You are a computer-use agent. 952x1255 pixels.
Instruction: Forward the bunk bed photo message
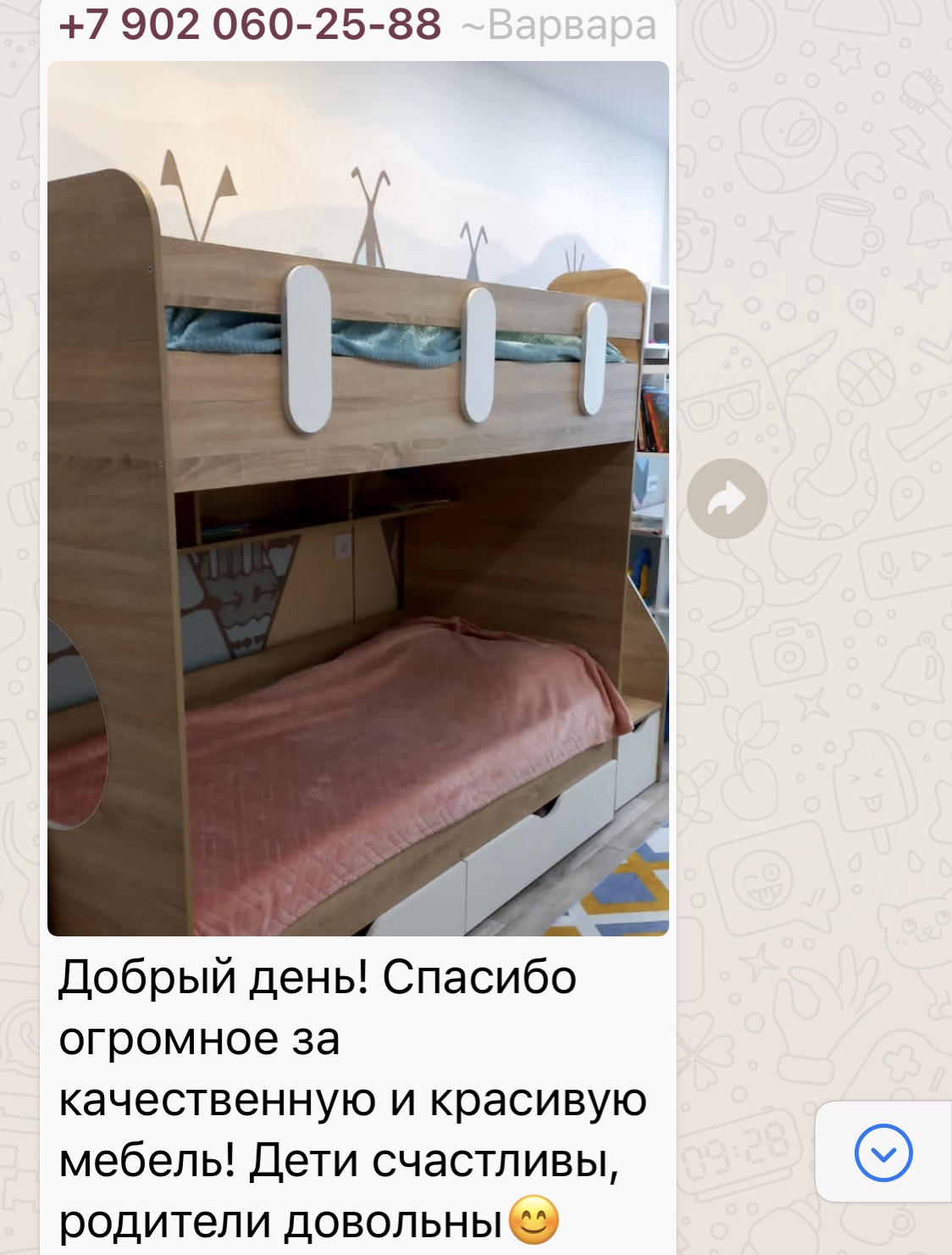727,499
